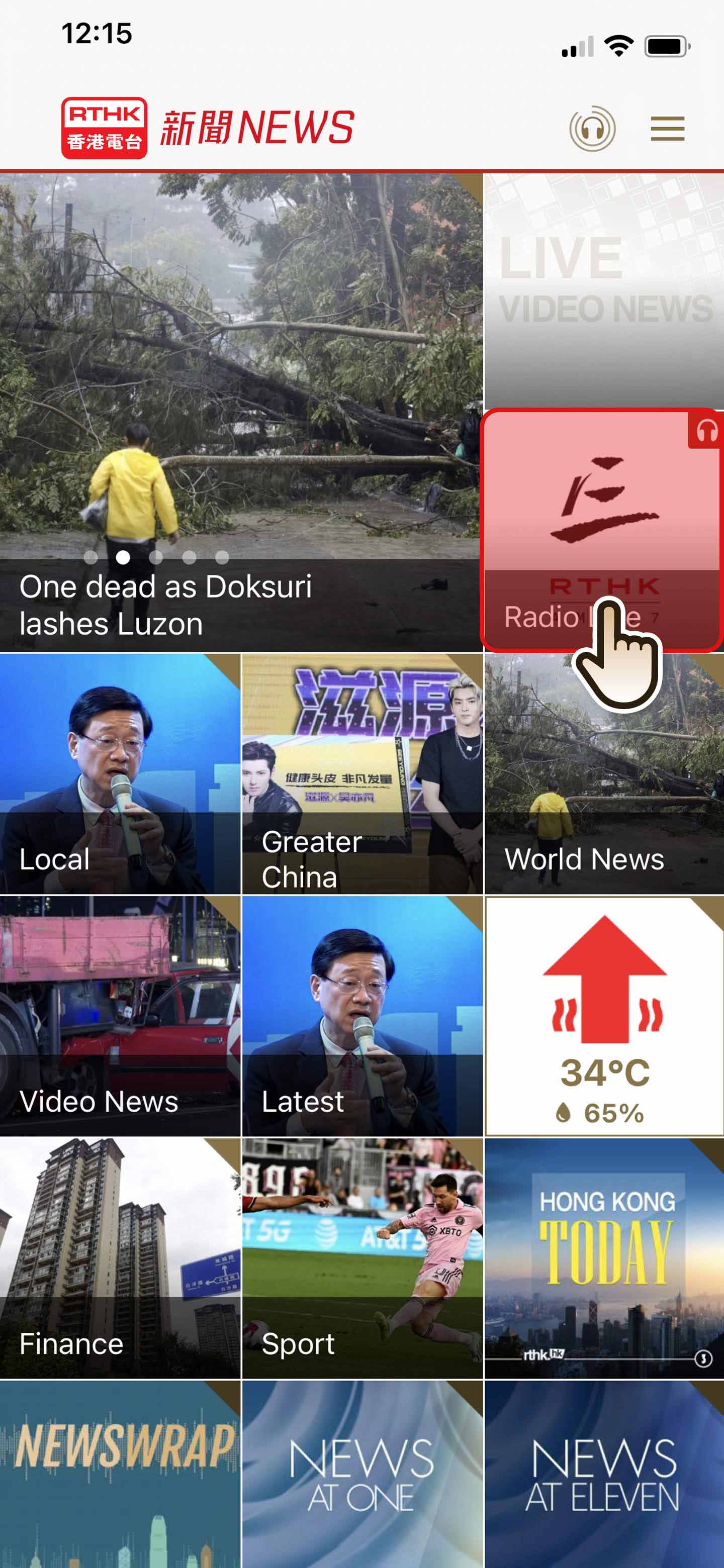Tap the RTHK News logo
This screenshot has width=724, height=1568.
tap(207, 128)
